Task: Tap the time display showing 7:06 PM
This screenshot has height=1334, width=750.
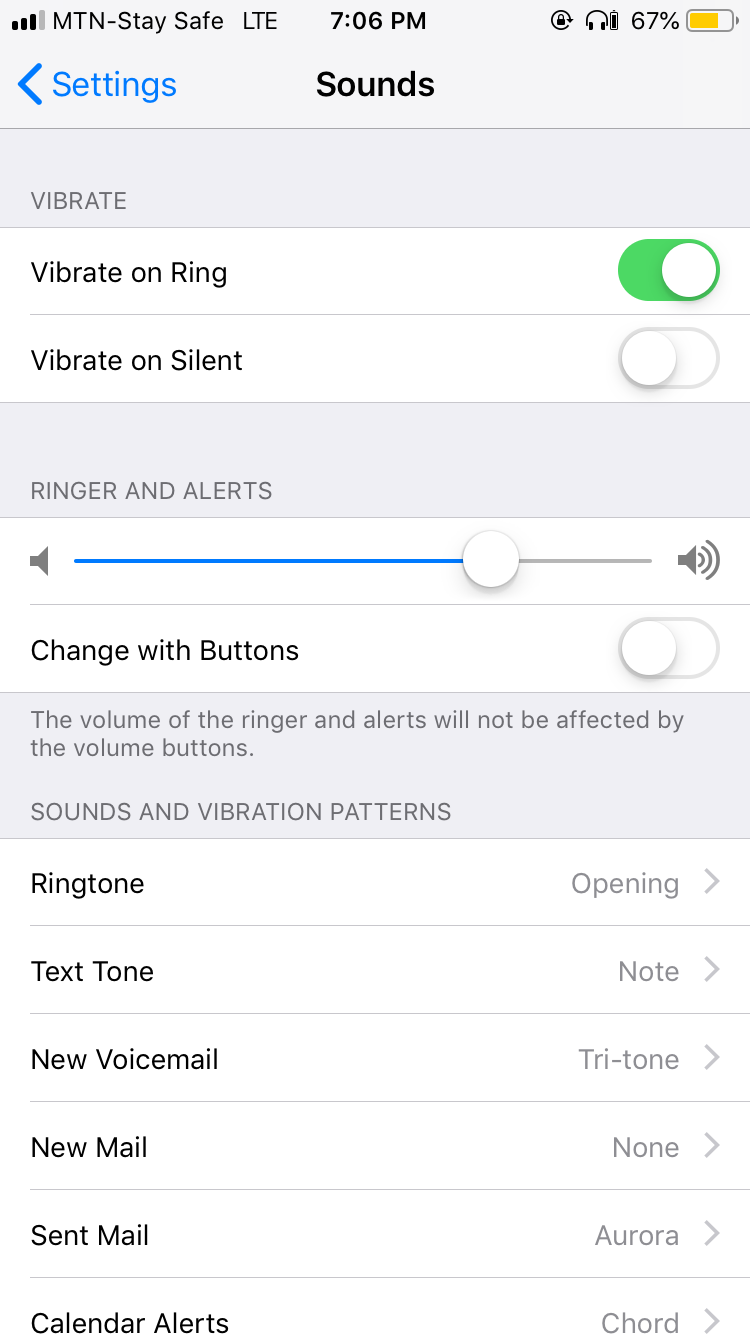Action: (x=378, y=20)
